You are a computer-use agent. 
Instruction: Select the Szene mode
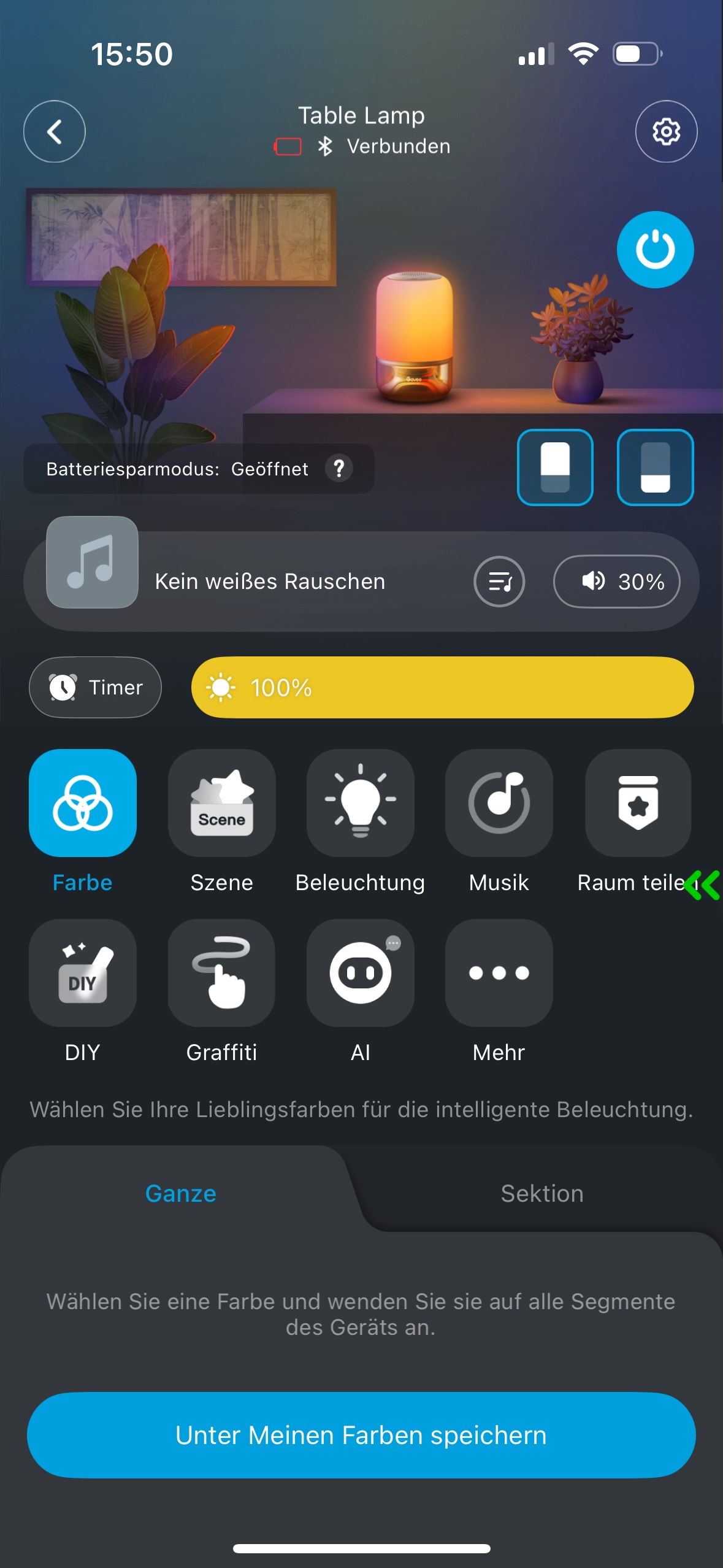pos(221,804)
